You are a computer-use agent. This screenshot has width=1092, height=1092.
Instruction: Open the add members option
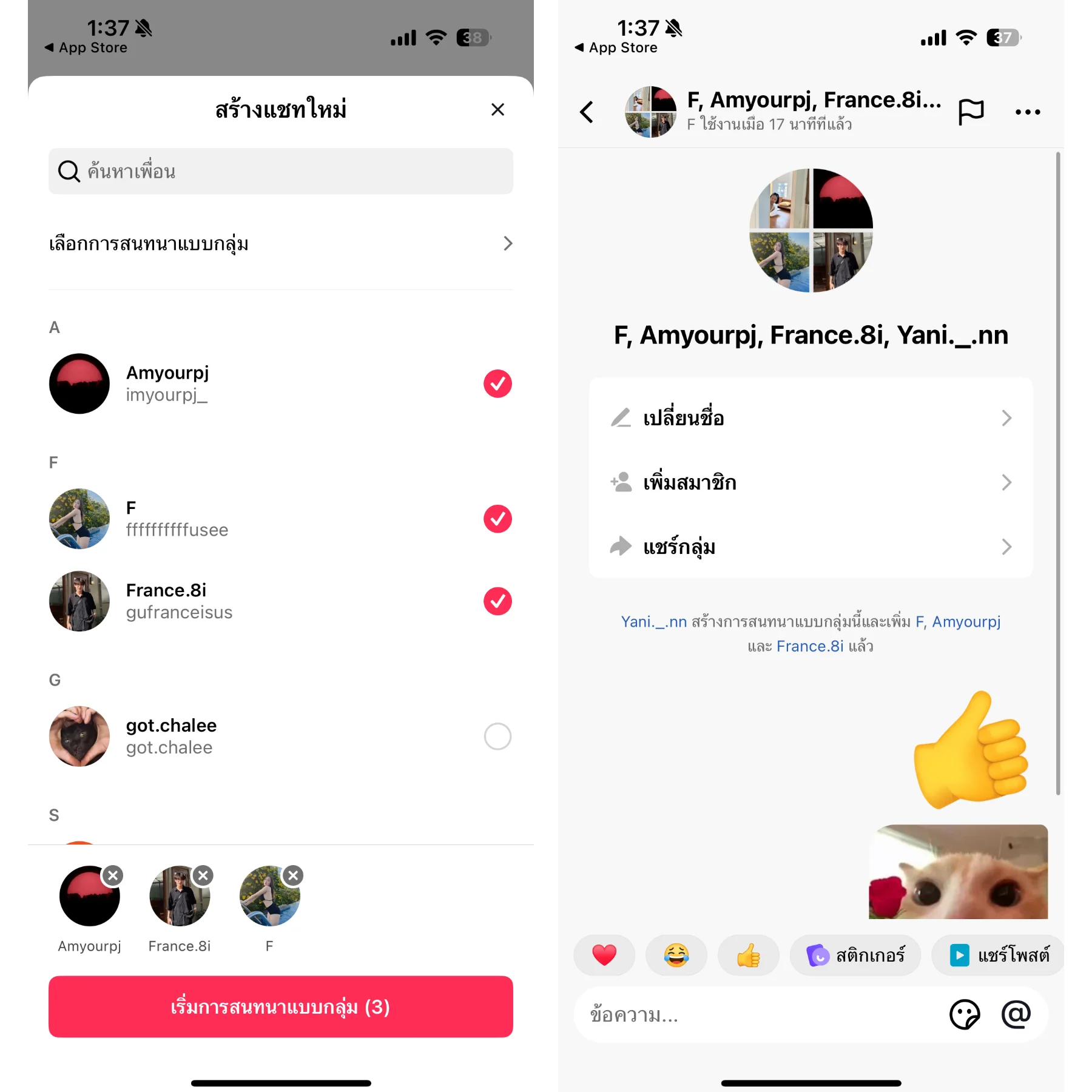coord(811,483)
